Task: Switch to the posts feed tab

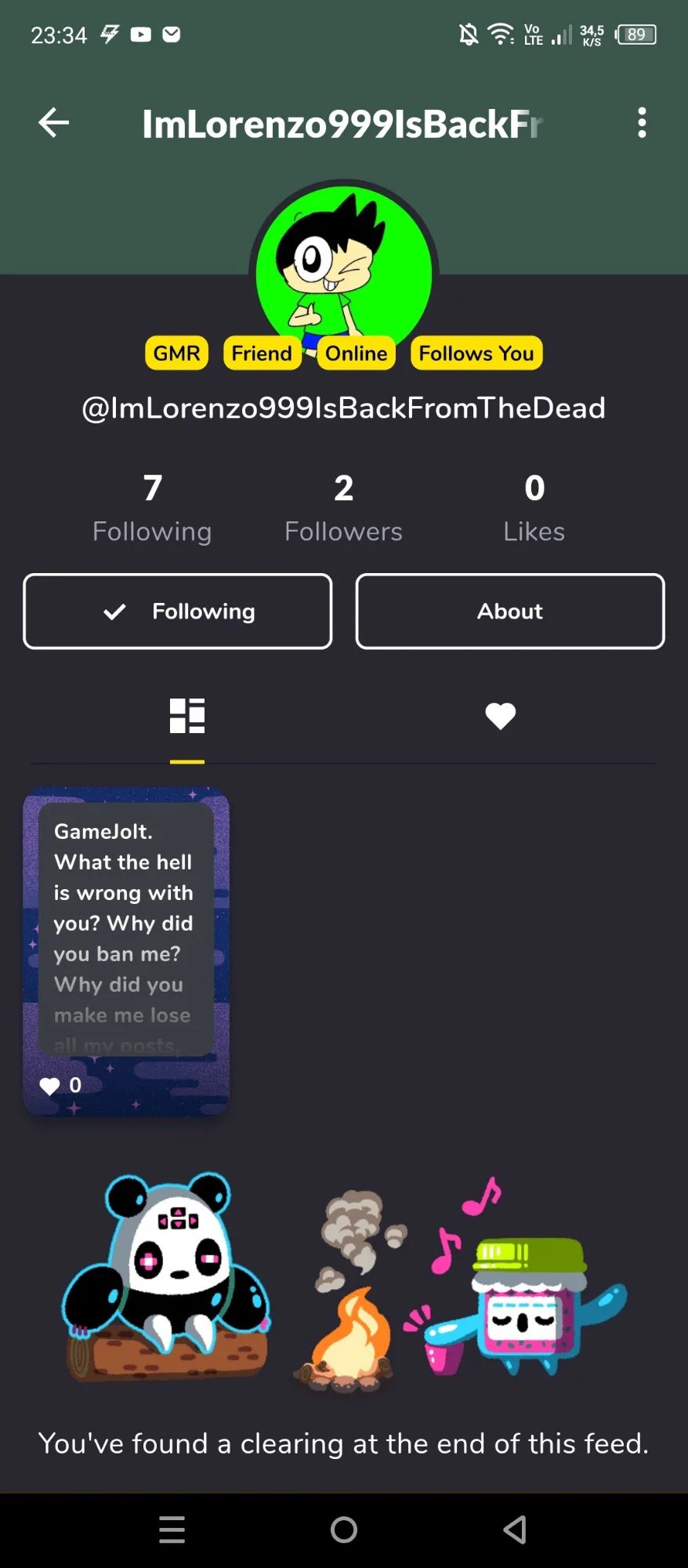Action: click(x=187, y=716)
